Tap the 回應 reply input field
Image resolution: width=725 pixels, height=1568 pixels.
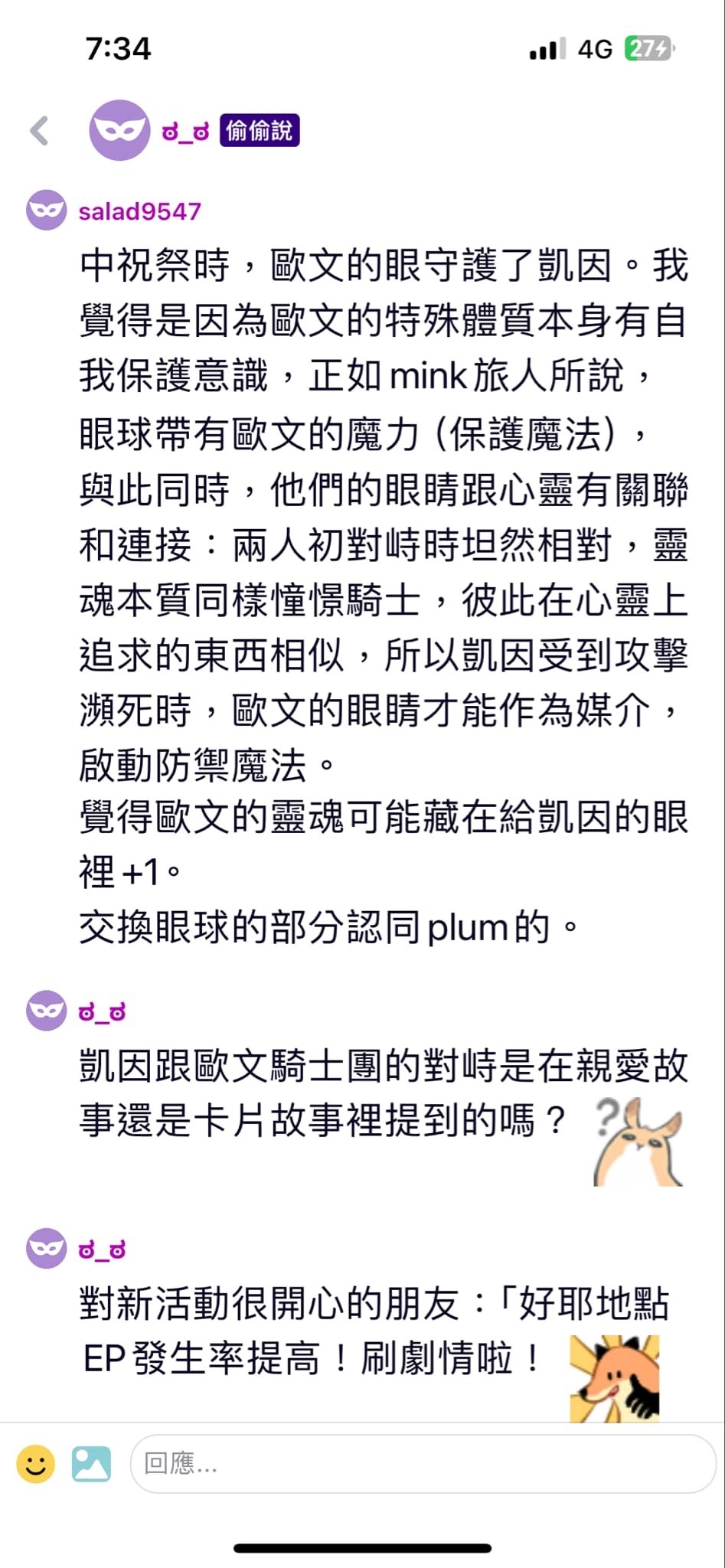tap(423, 1465)
